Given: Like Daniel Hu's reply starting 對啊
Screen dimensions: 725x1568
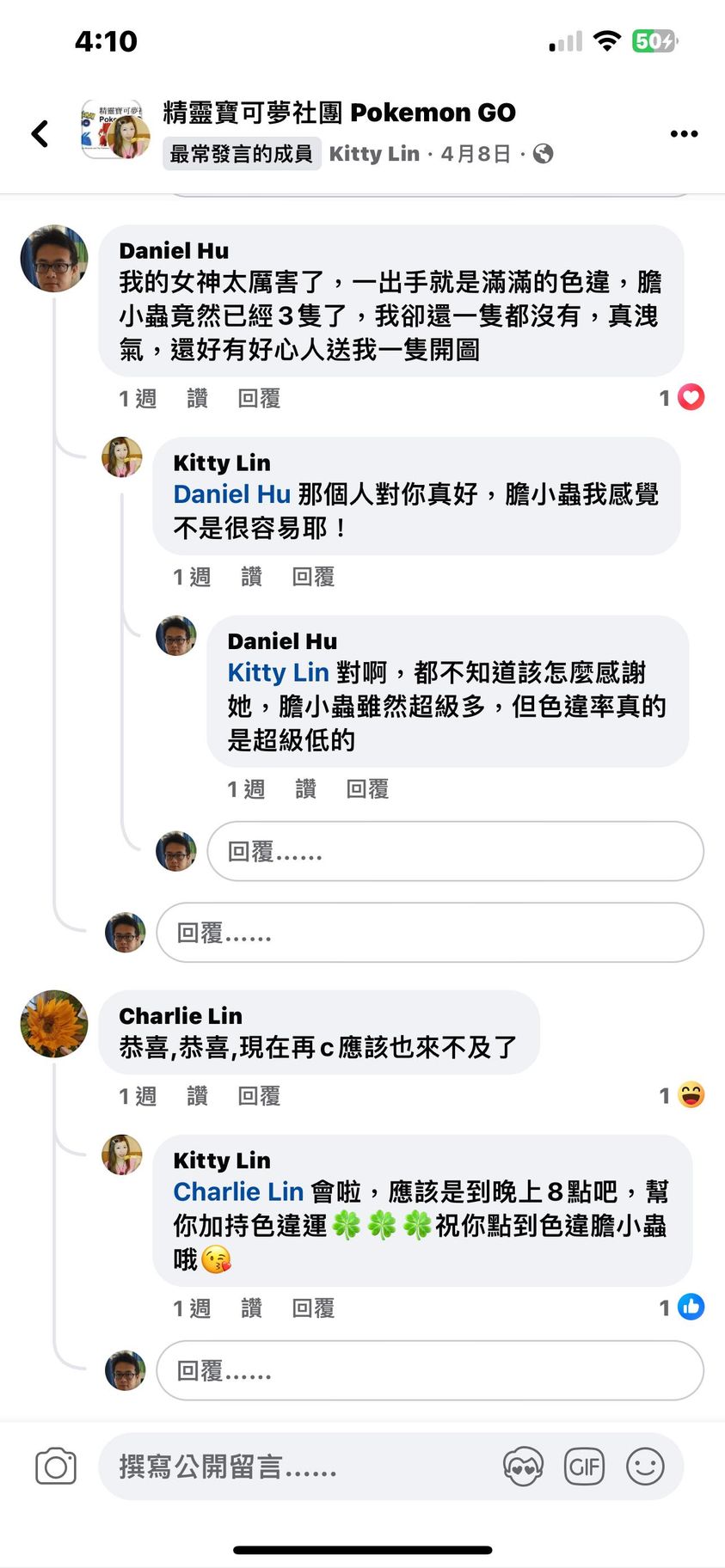Looking at the screenshot, I should coord(305,788).
